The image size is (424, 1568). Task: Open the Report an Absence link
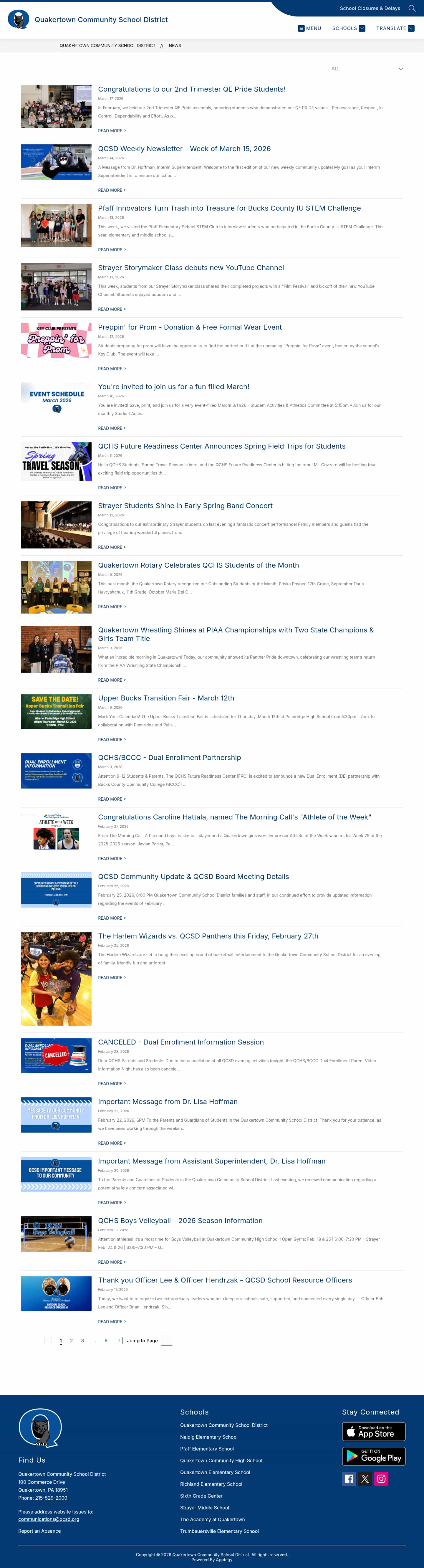[x=39, y=1530]
